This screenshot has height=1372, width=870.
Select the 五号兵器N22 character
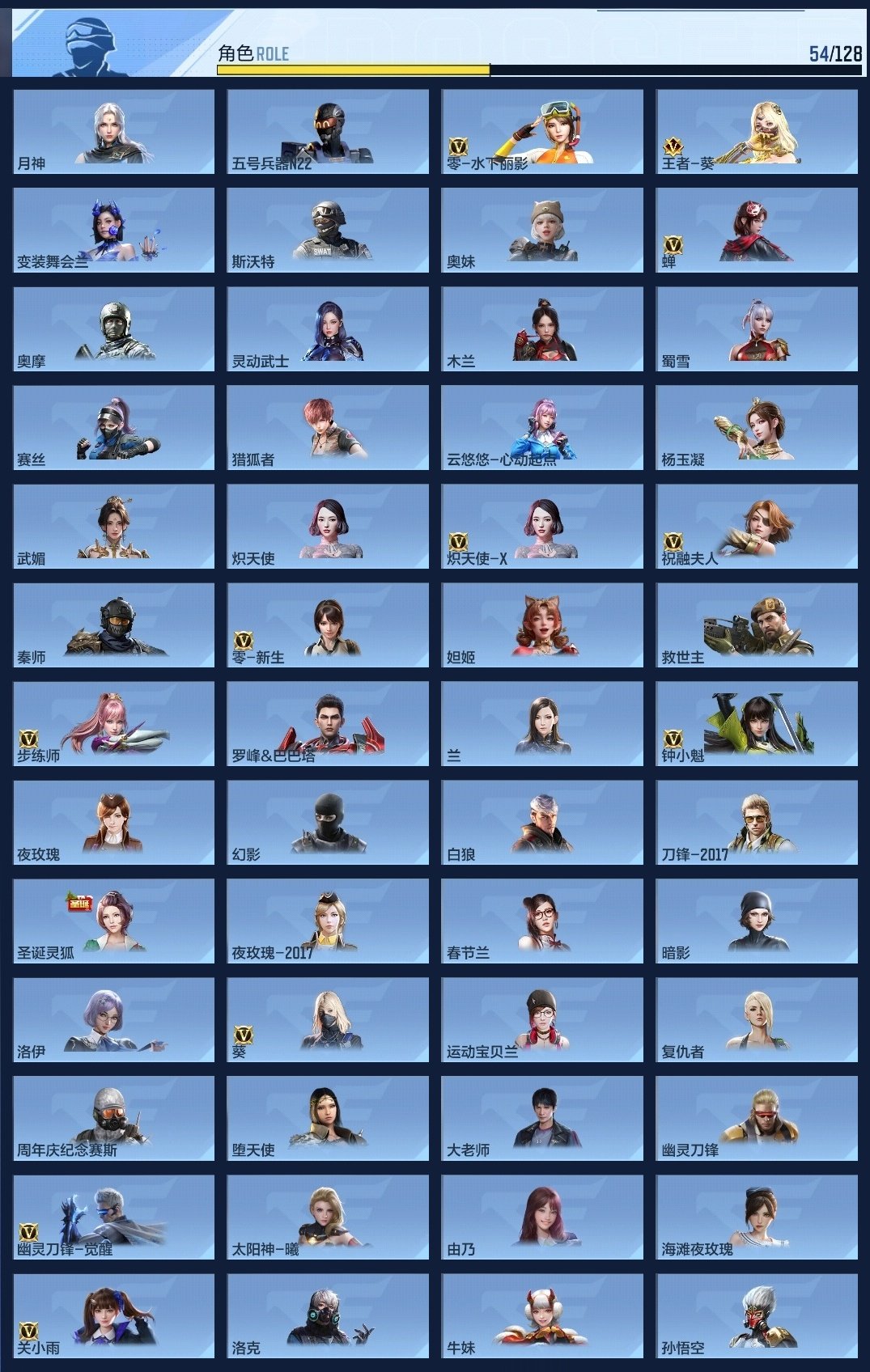[x=328, y=131]
